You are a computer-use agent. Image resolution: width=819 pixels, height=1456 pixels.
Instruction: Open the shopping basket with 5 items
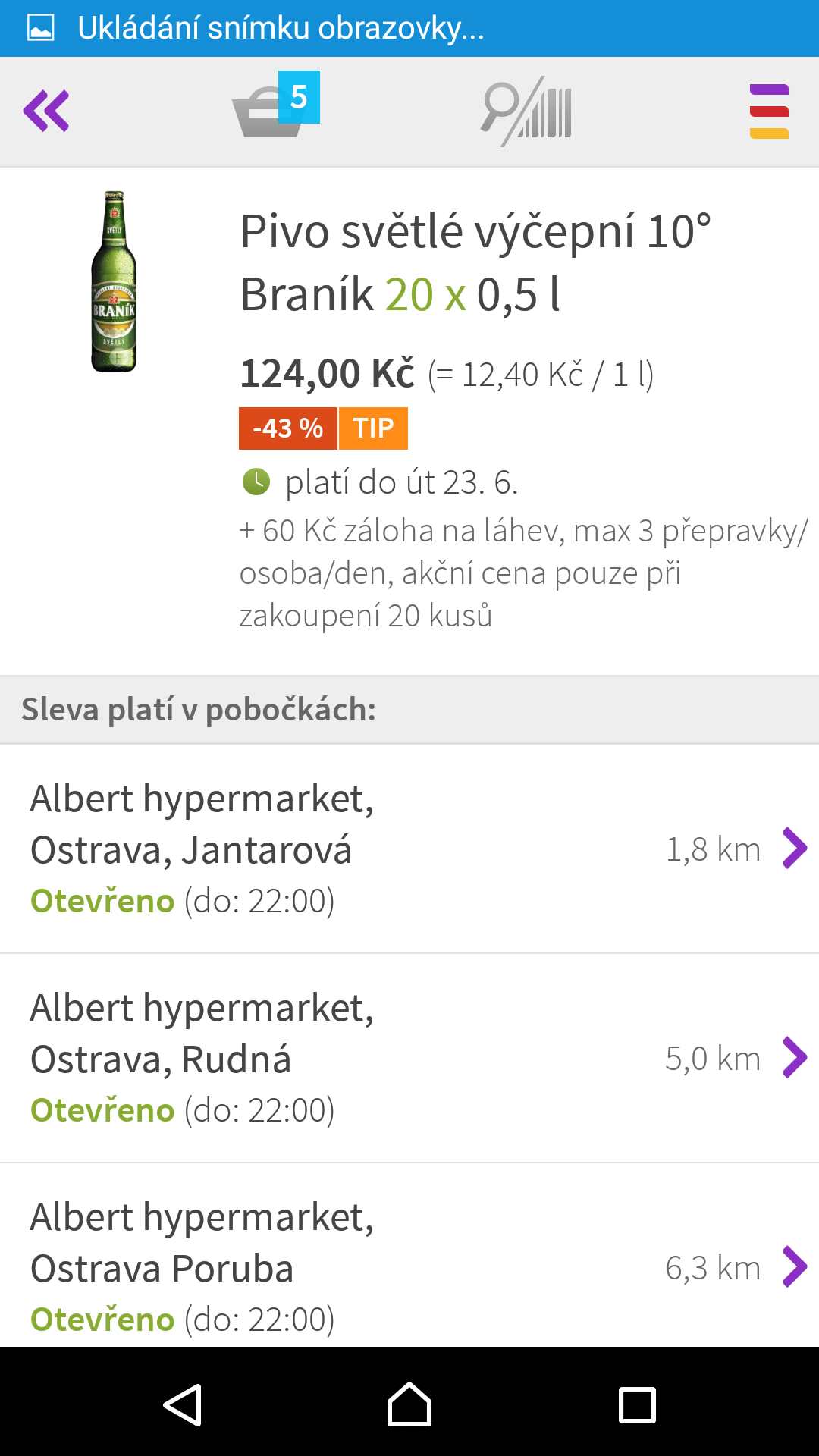point(276,105)
